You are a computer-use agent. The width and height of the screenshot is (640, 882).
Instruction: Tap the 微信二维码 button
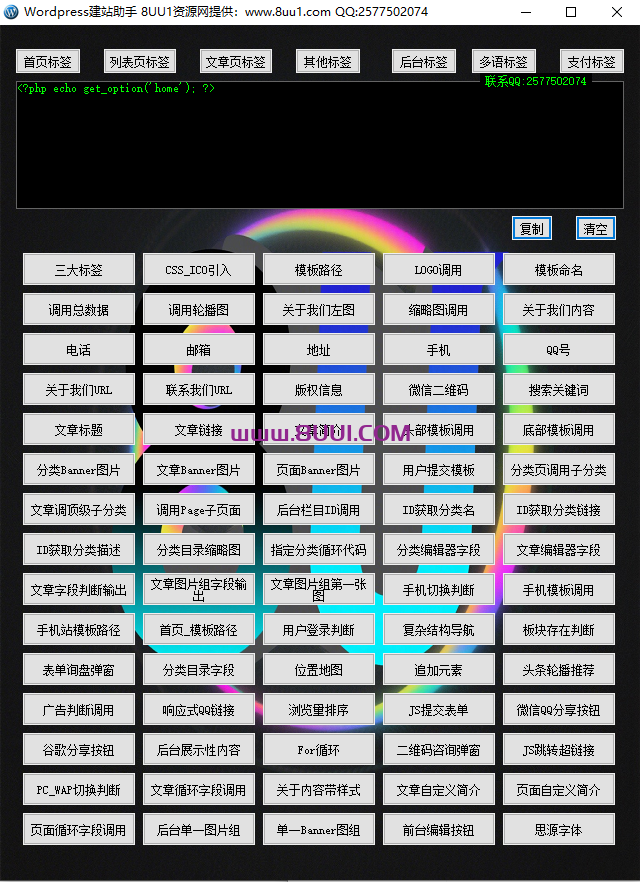coord(439,390)
